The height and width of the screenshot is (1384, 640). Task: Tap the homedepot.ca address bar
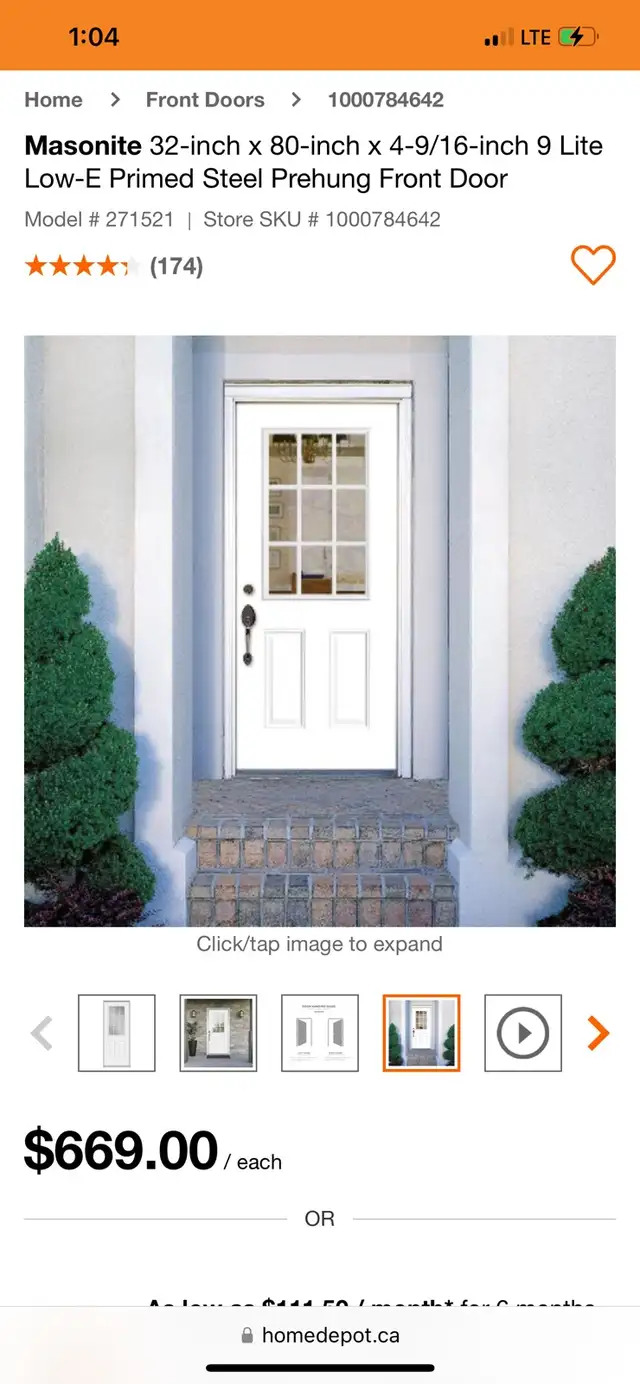(x=320, y=1335)
